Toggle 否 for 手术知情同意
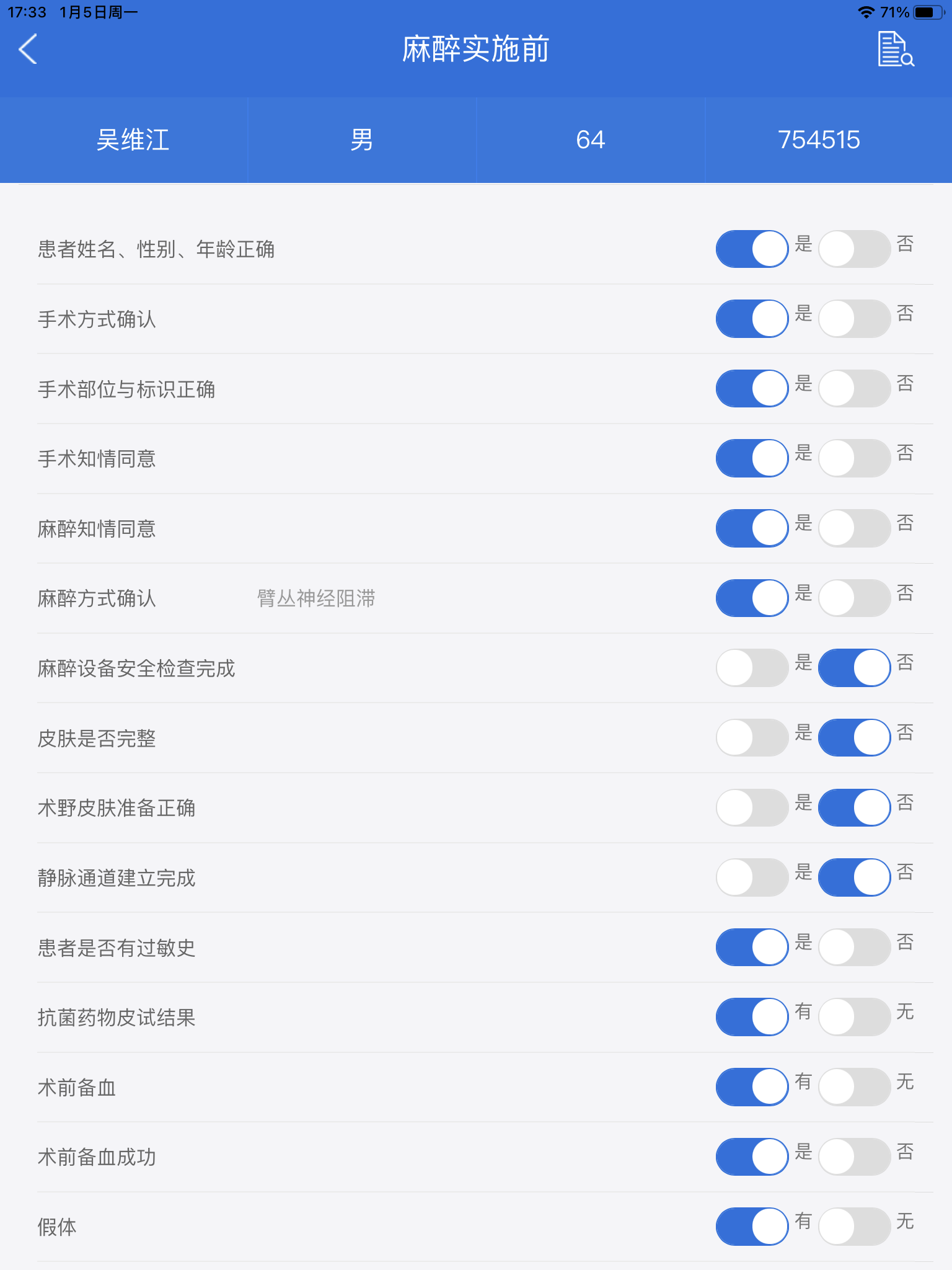This screenshot has height=1270, width=952. pos(853,458)
